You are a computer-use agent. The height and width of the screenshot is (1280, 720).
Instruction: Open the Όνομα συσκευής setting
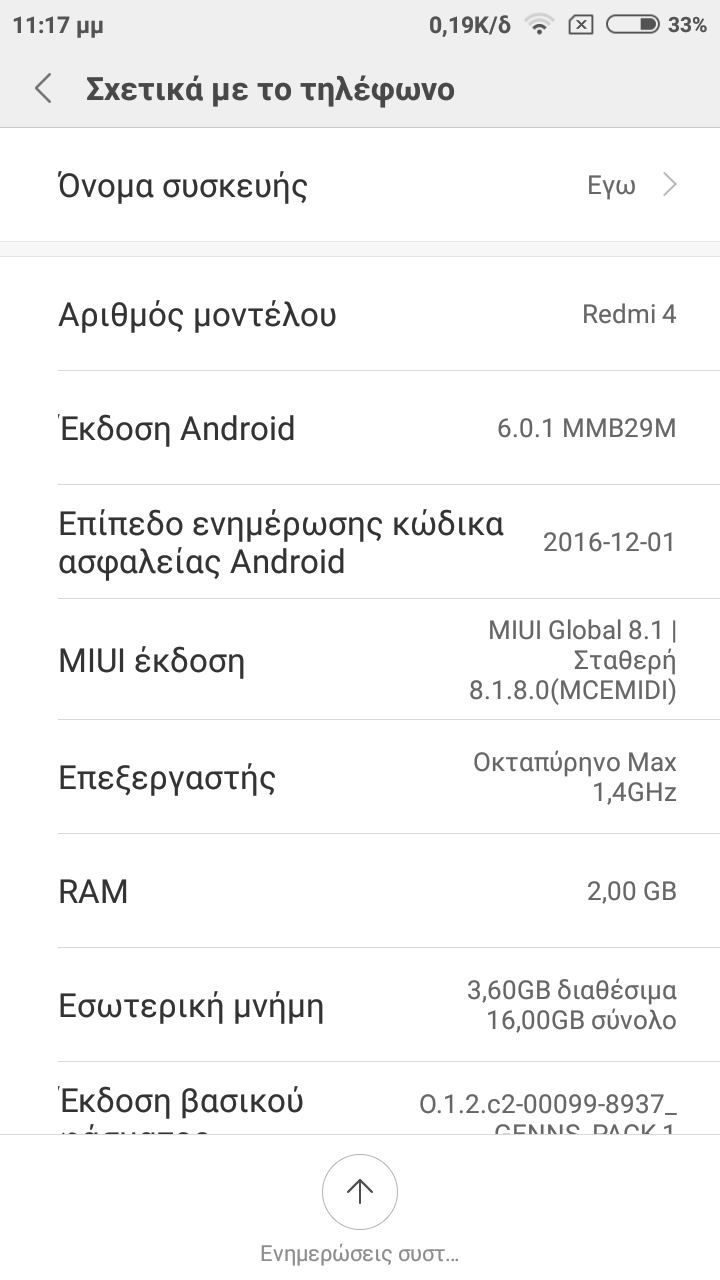click(x=360, y=185)
